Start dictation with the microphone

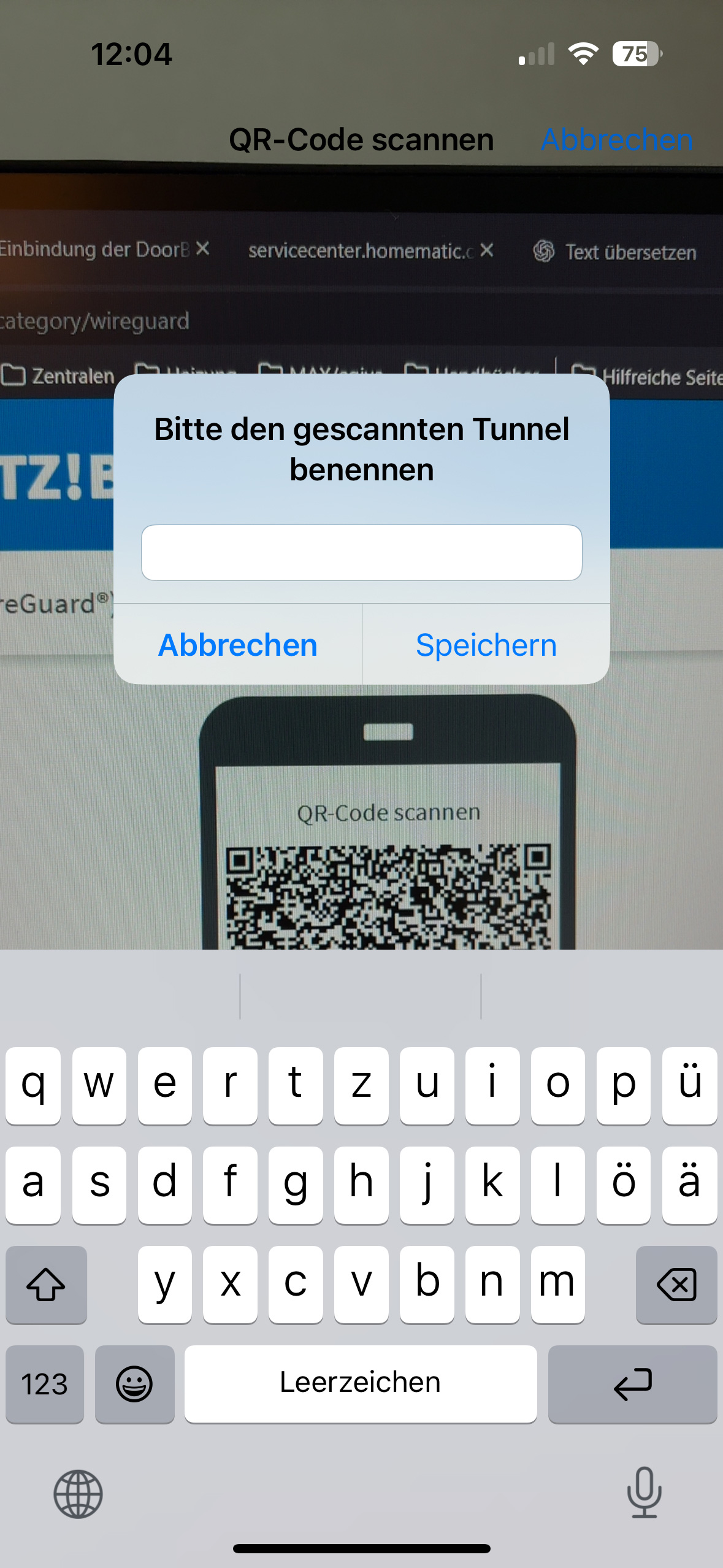644,1492
